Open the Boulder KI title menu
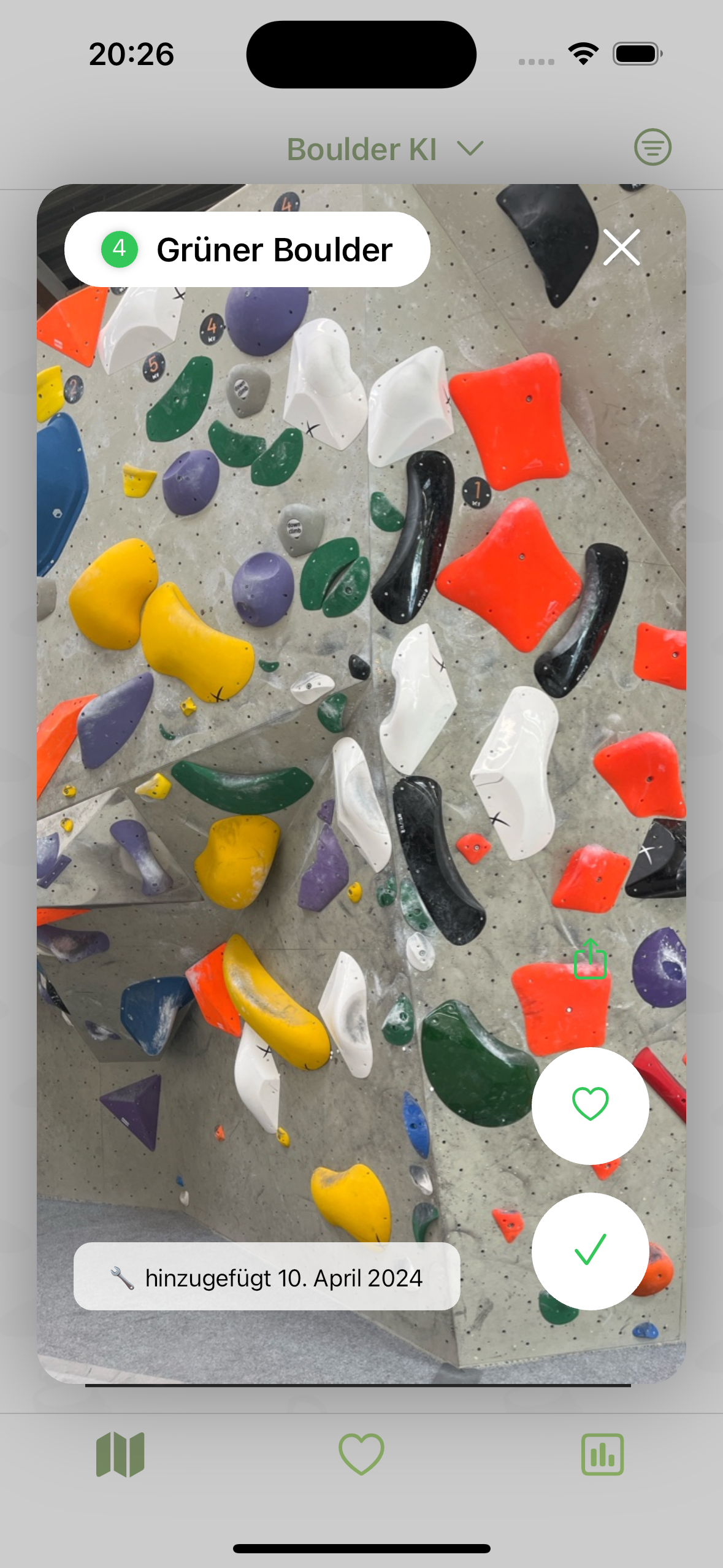Screen dimensions: 723x1568 [362, 148]
